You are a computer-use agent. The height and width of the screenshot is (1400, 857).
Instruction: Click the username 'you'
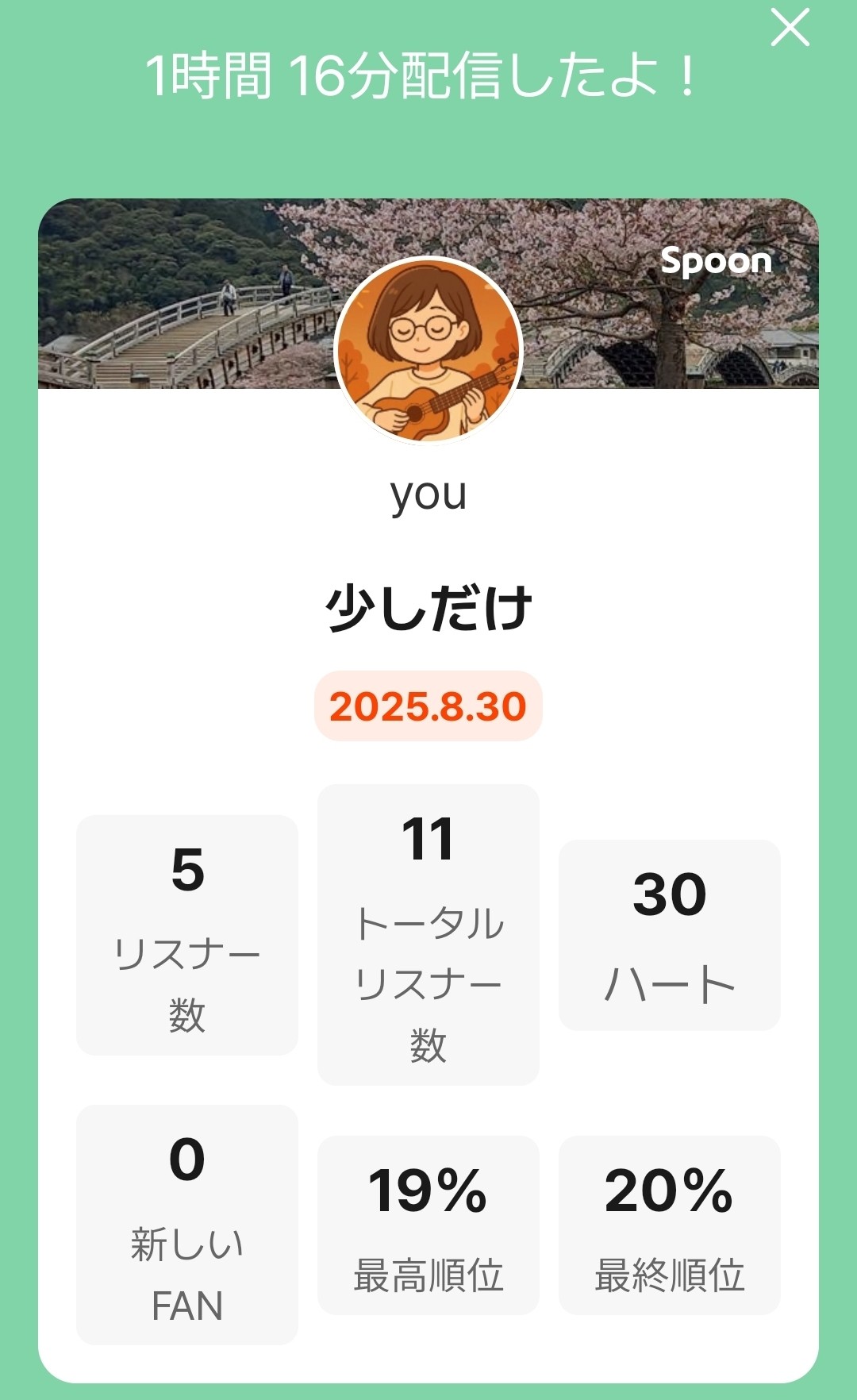pos(427,496)
